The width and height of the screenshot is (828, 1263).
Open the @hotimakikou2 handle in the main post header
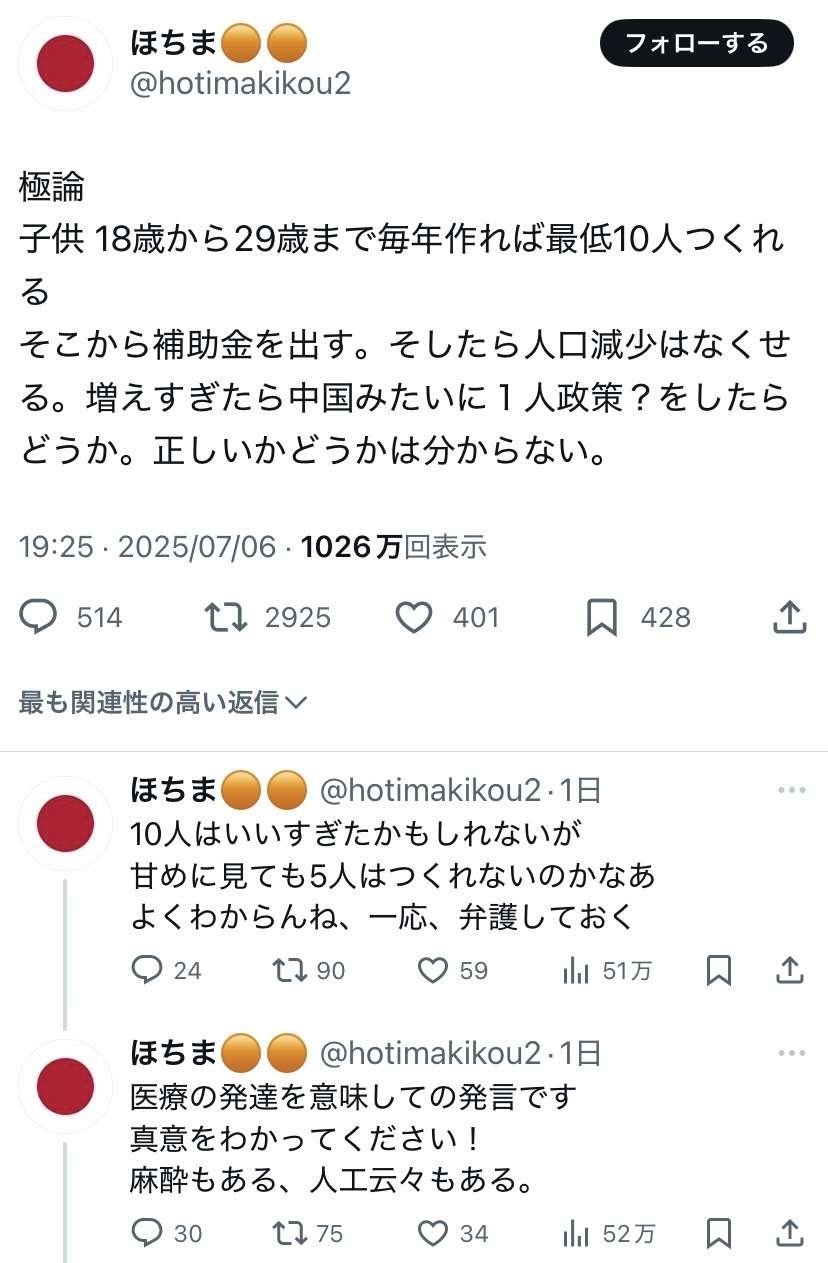click(240, 84)
